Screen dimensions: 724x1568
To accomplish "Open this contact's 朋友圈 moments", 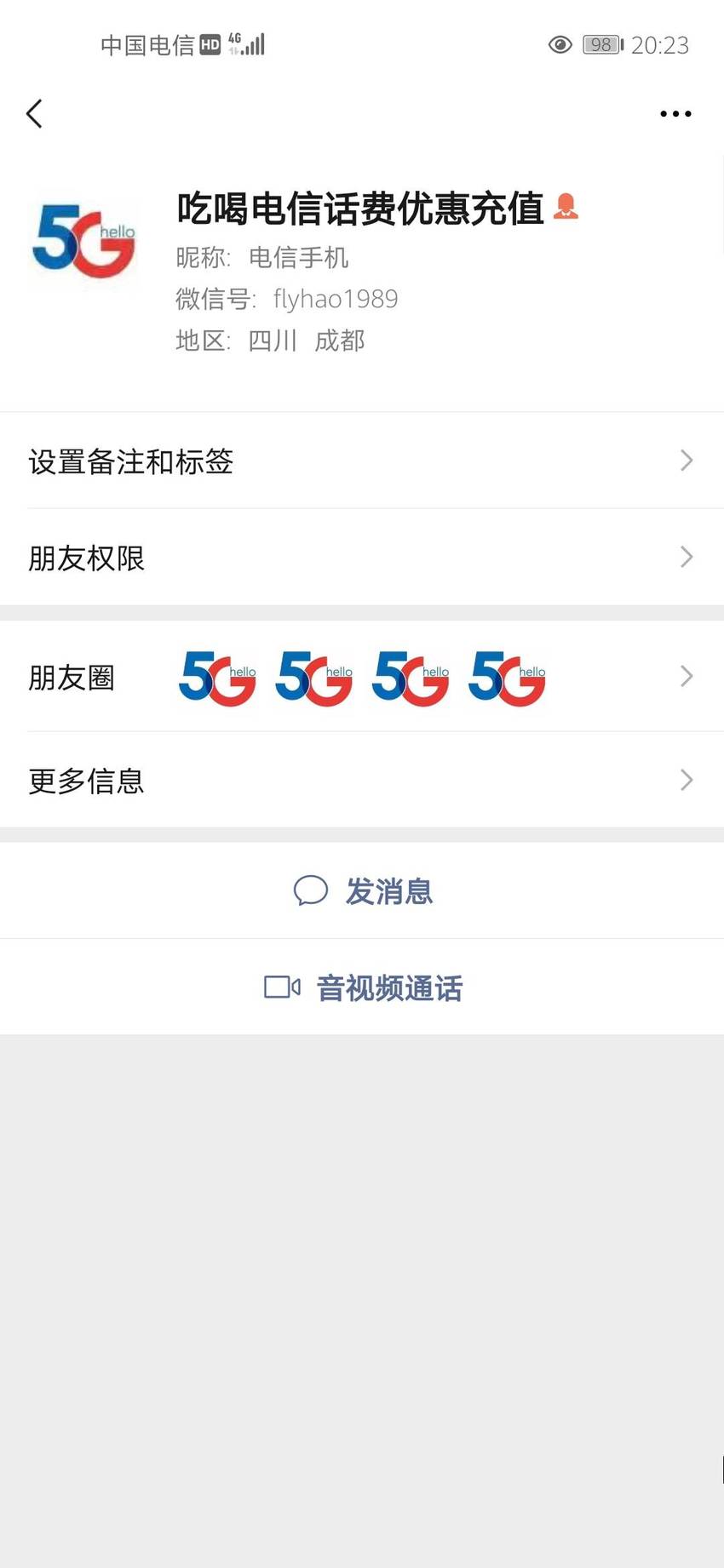I will click(x=362, y=677).
